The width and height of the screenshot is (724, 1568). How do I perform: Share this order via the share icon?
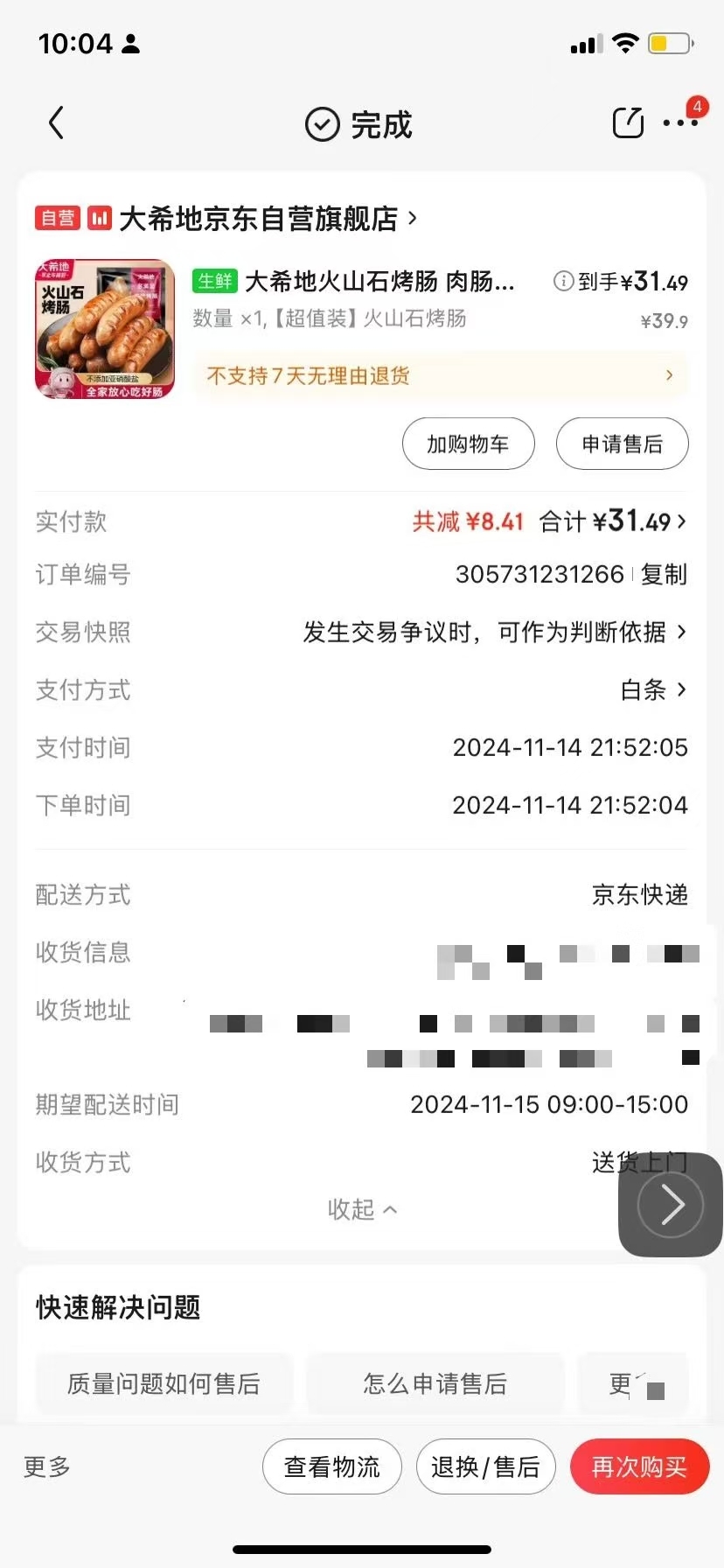[x=628, y=123]
